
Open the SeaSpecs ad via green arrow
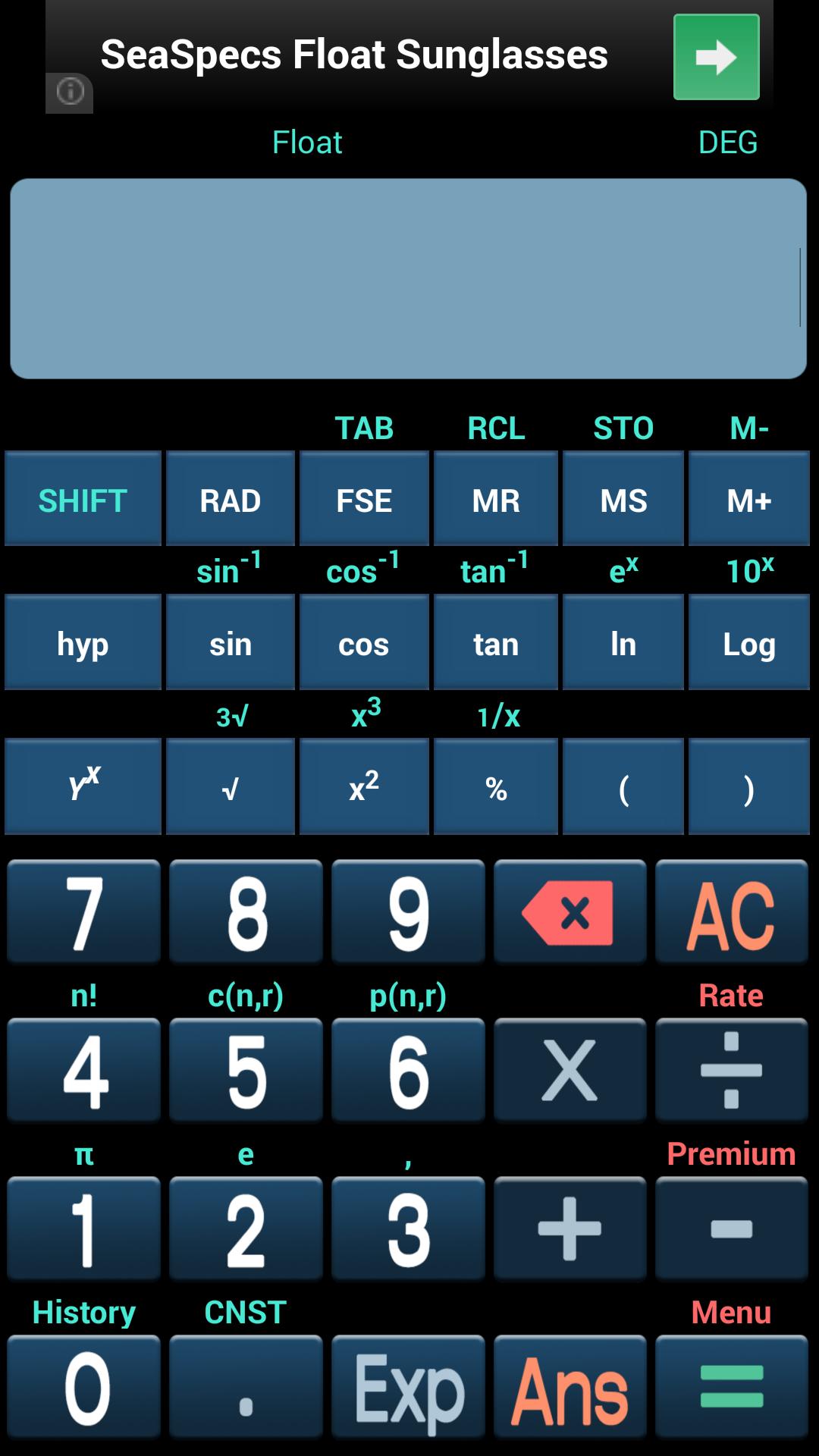coord(715,57)
